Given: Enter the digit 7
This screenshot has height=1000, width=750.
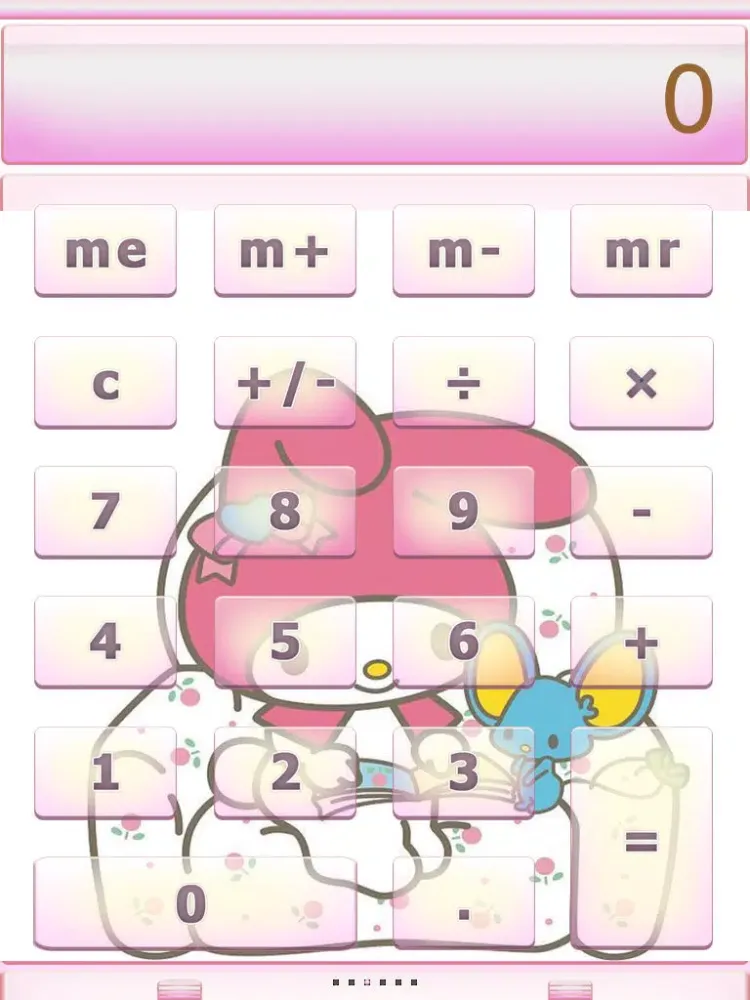Looking at the screenshot, I should (105, 511).
